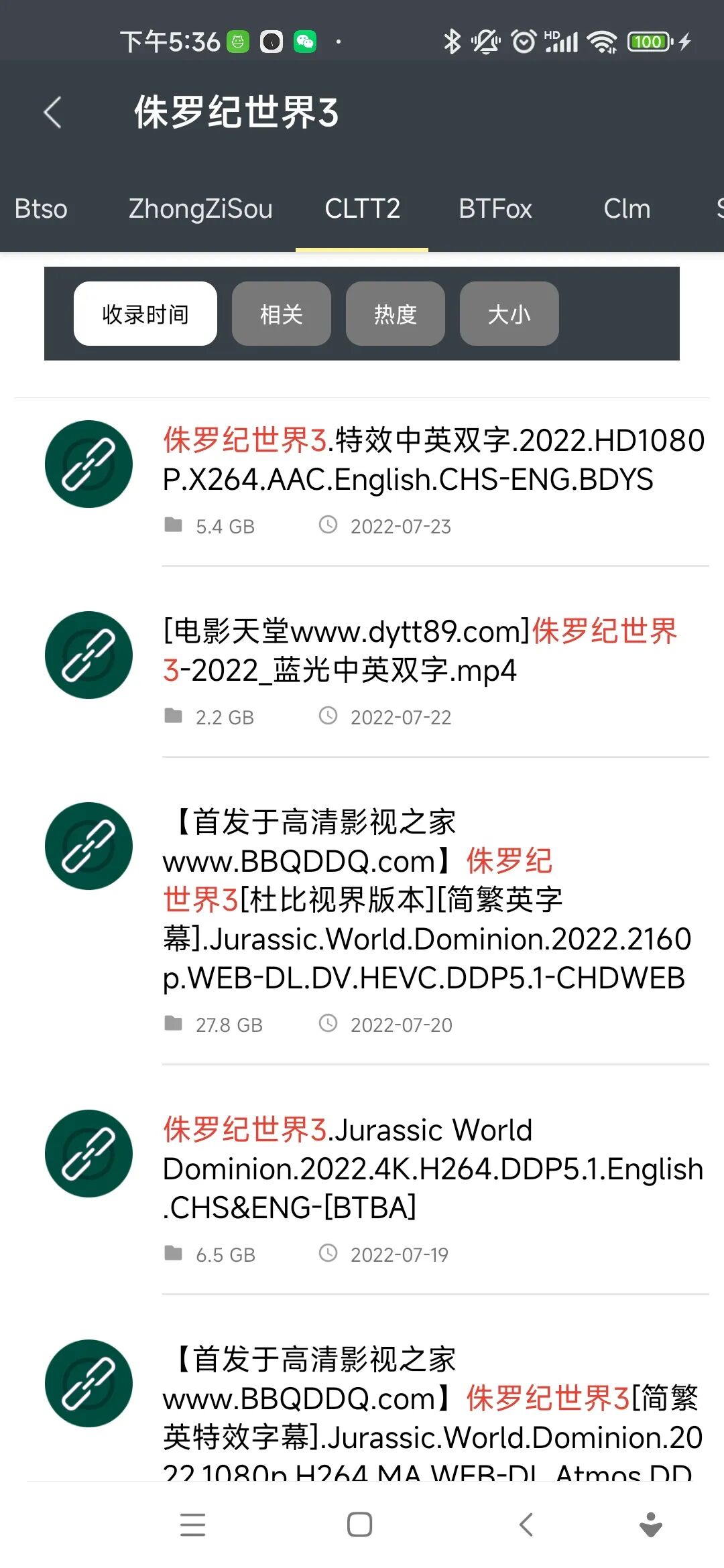This screenshot has width=724, height=1568.
Task: Open the 5.4 GB HD1080P BDYS result
Action: click(x=433, y=460)
